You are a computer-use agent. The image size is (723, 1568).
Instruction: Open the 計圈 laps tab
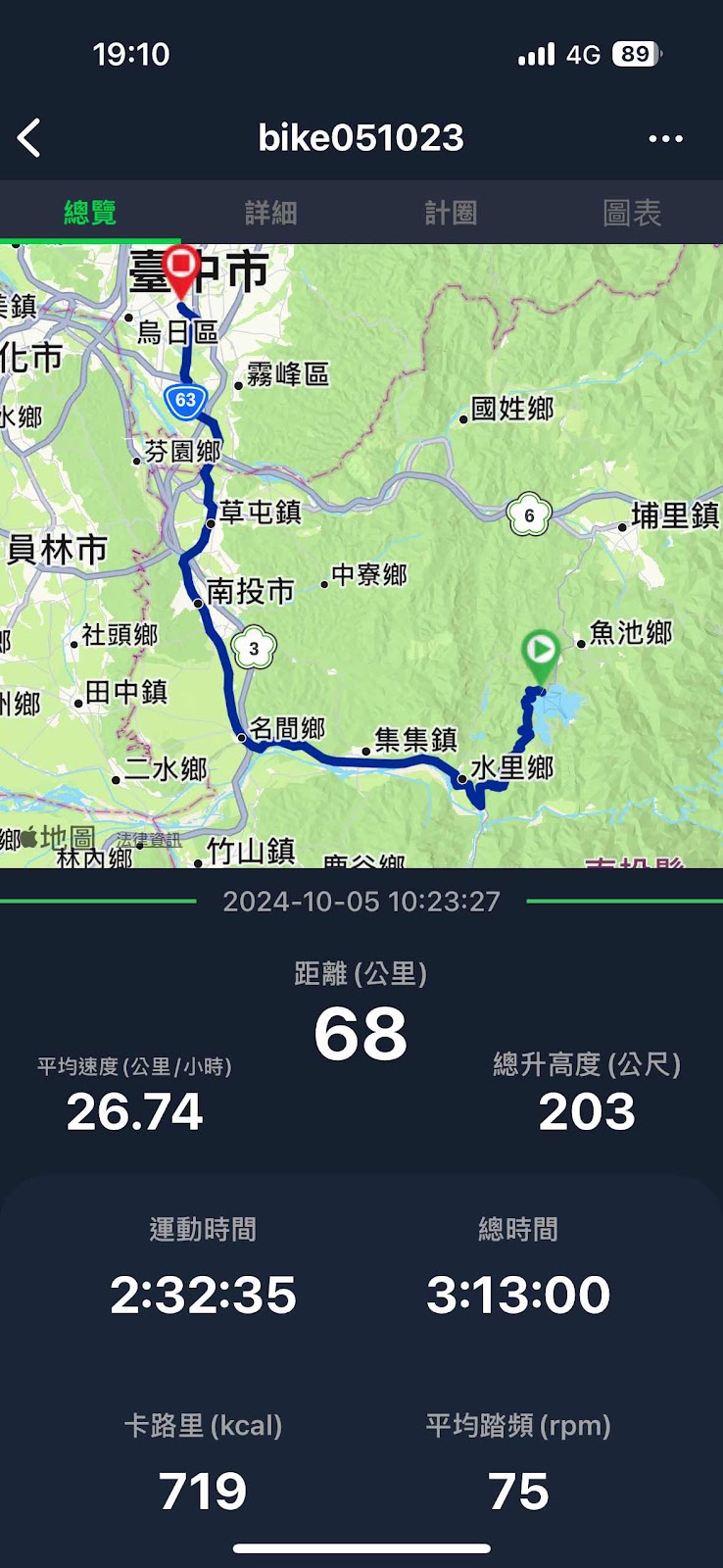[451, 212]
